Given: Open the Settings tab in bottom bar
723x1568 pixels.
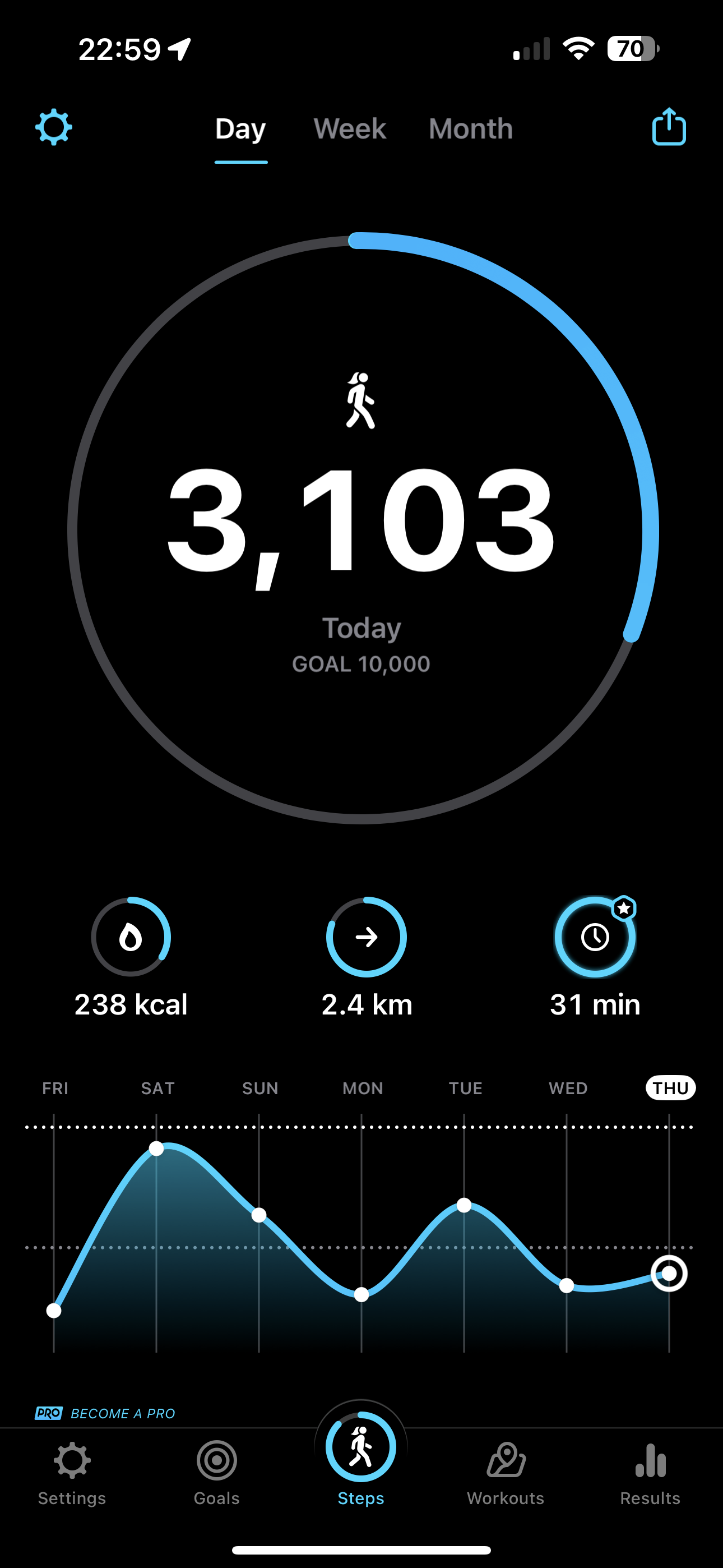Looking at the screenshot, I should coord(72,1473).
